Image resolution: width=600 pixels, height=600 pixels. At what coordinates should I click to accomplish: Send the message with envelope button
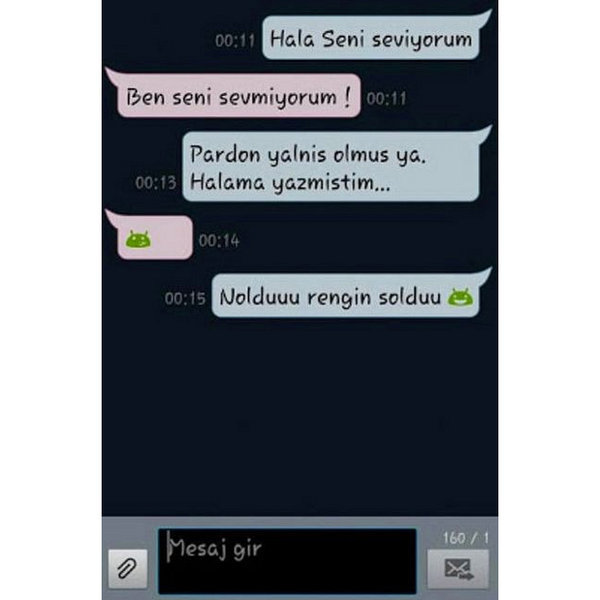click(458, 570)
